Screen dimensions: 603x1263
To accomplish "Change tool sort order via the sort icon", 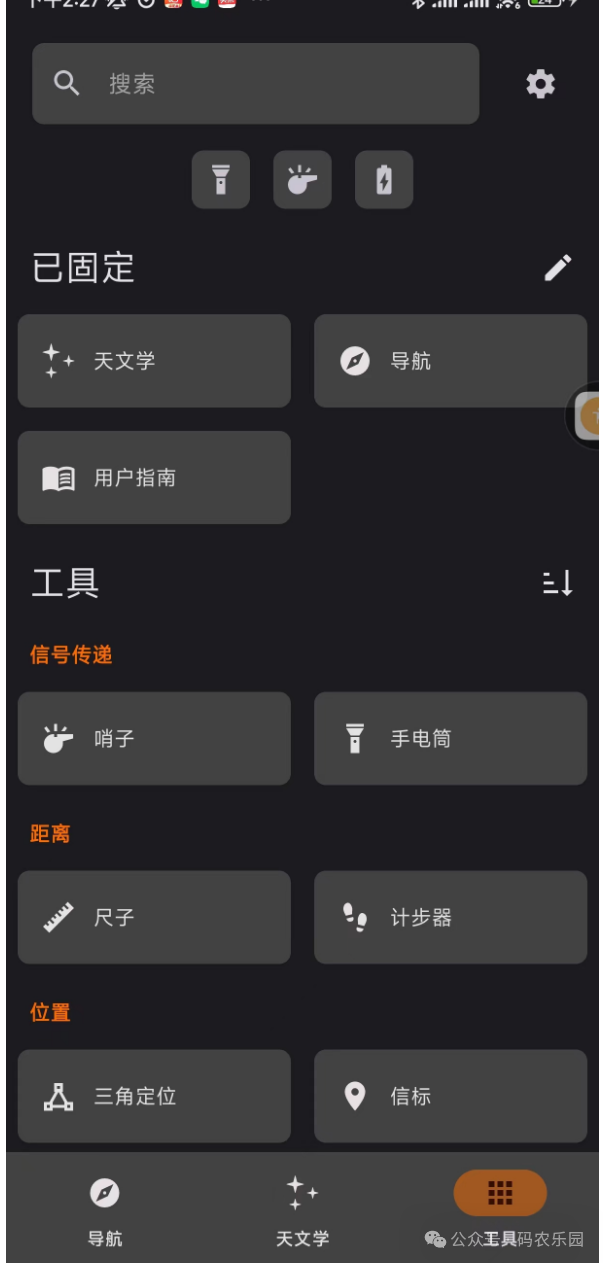I will click(x=558, y=583).
